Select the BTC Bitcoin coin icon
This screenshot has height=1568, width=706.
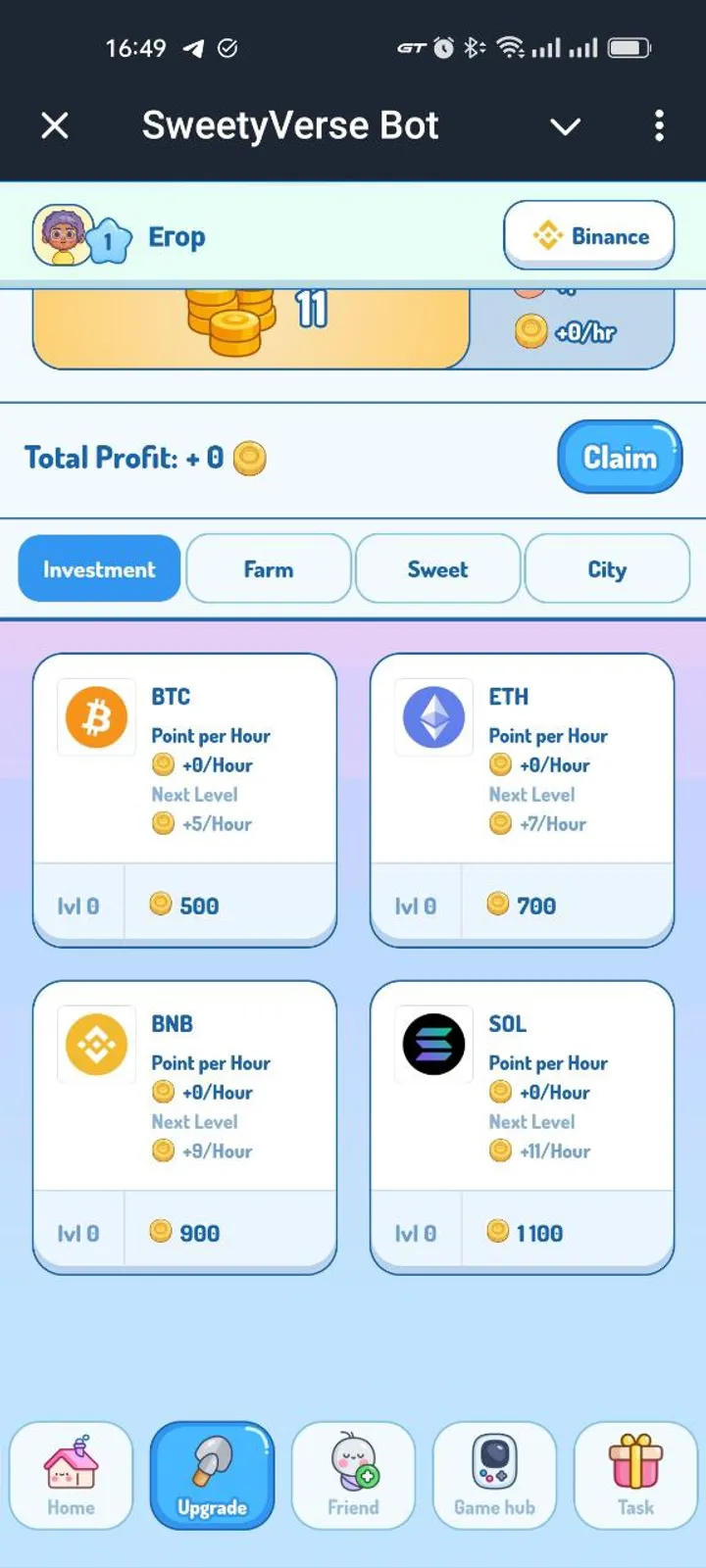[95, 716]
